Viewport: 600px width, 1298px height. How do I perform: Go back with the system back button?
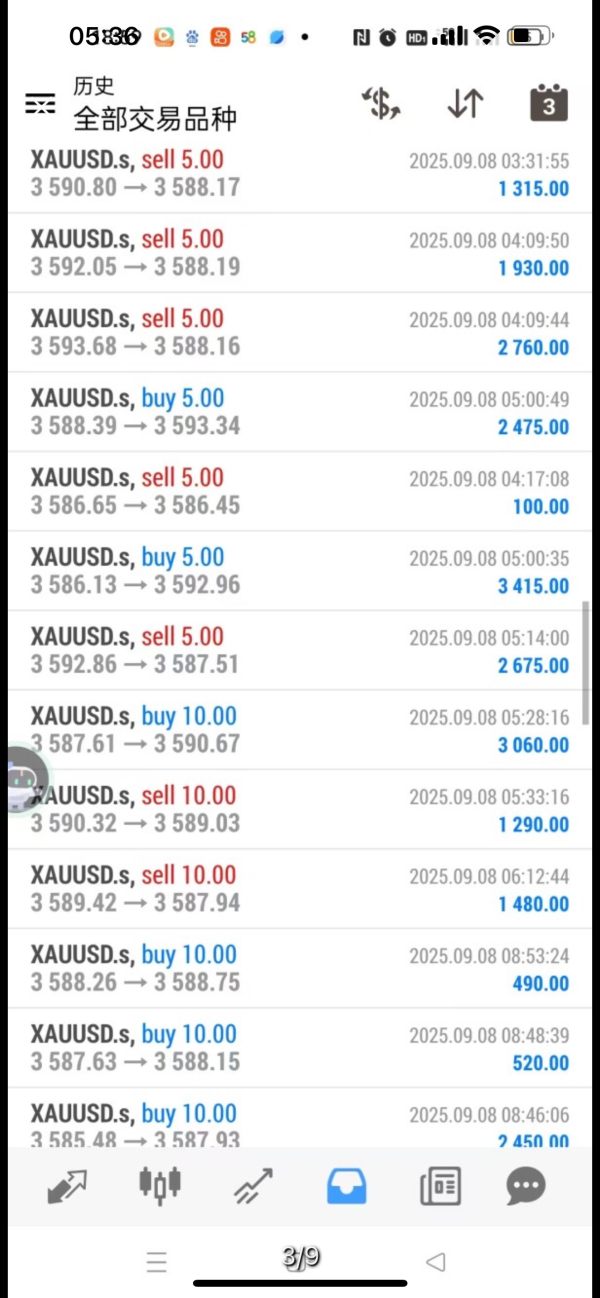(x=435, y=1262)
